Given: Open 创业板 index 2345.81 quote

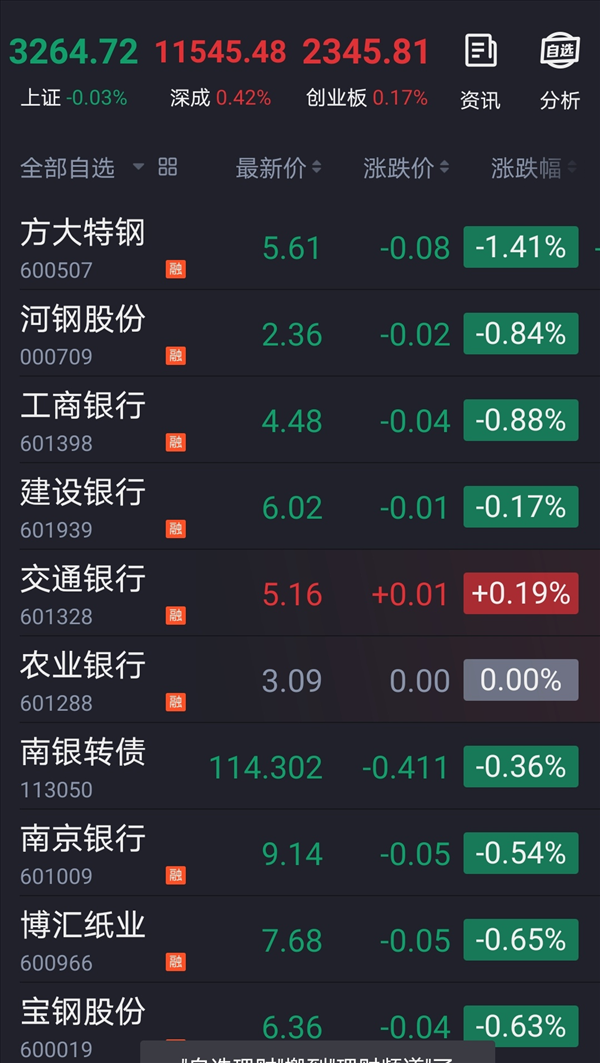Looking at the screenshot, I should click(x=366, y=72).
